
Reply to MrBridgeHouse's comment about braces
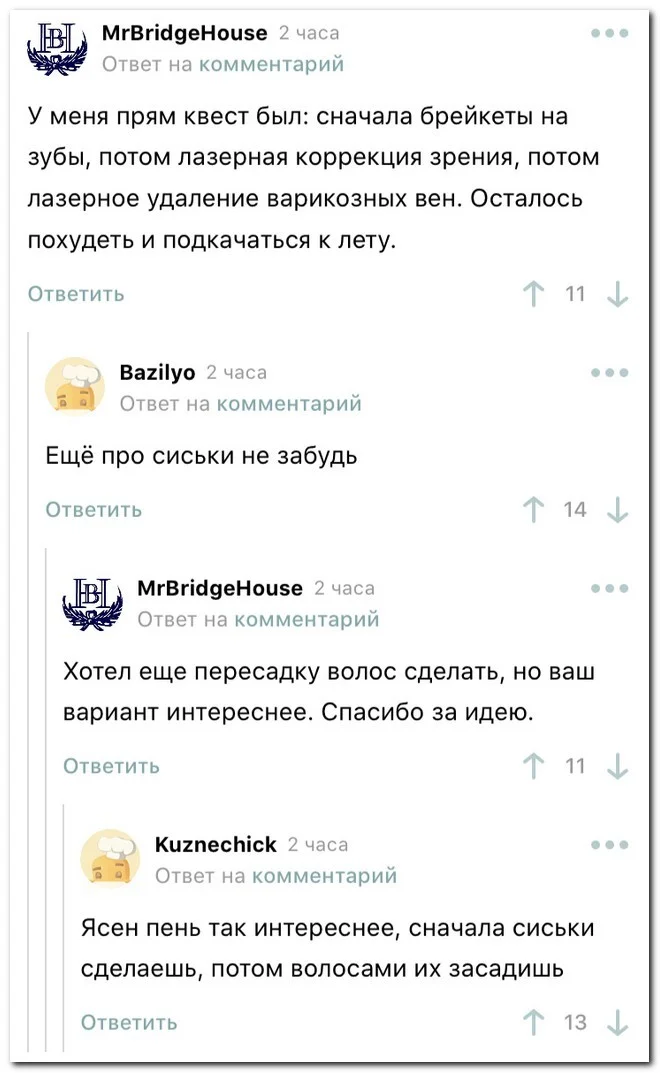[x=76, y=294]
